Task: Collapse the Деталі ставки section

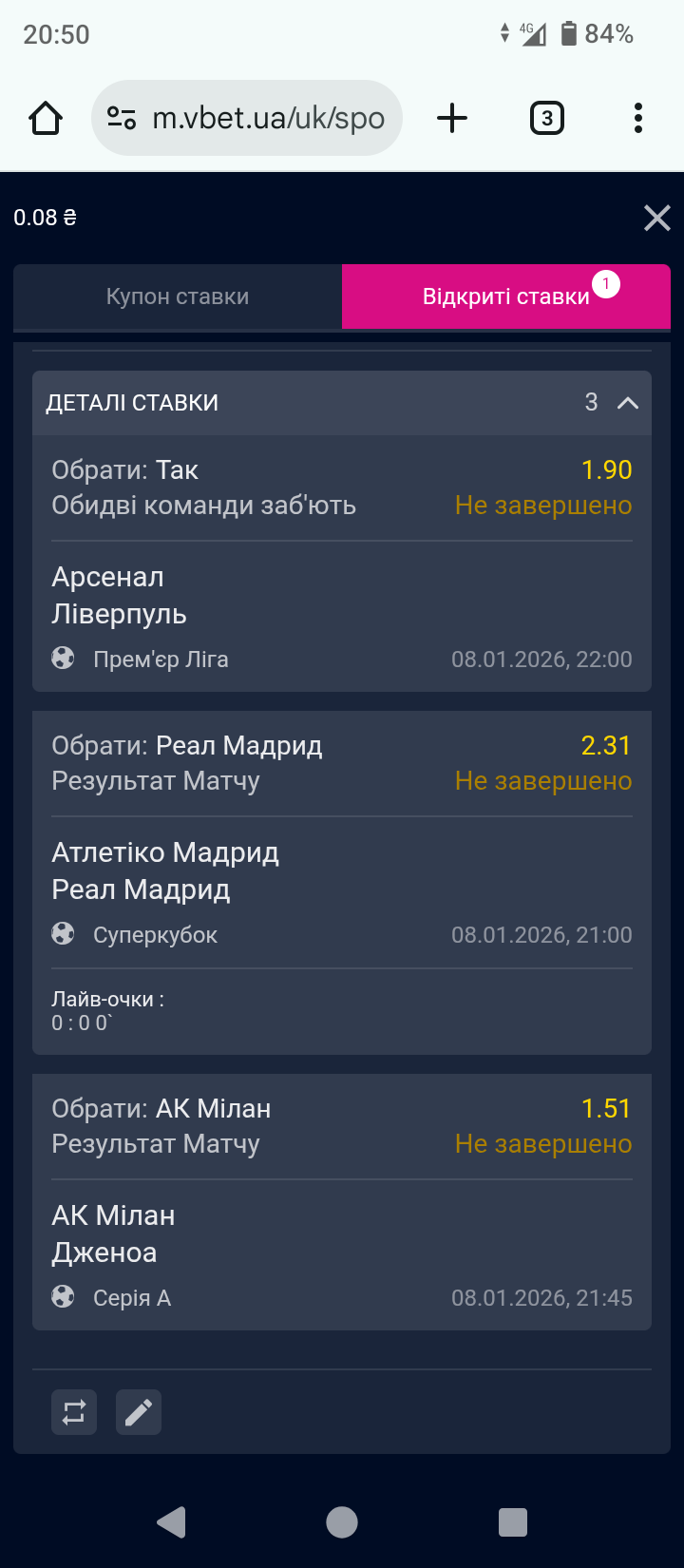Action: point(627,403)
